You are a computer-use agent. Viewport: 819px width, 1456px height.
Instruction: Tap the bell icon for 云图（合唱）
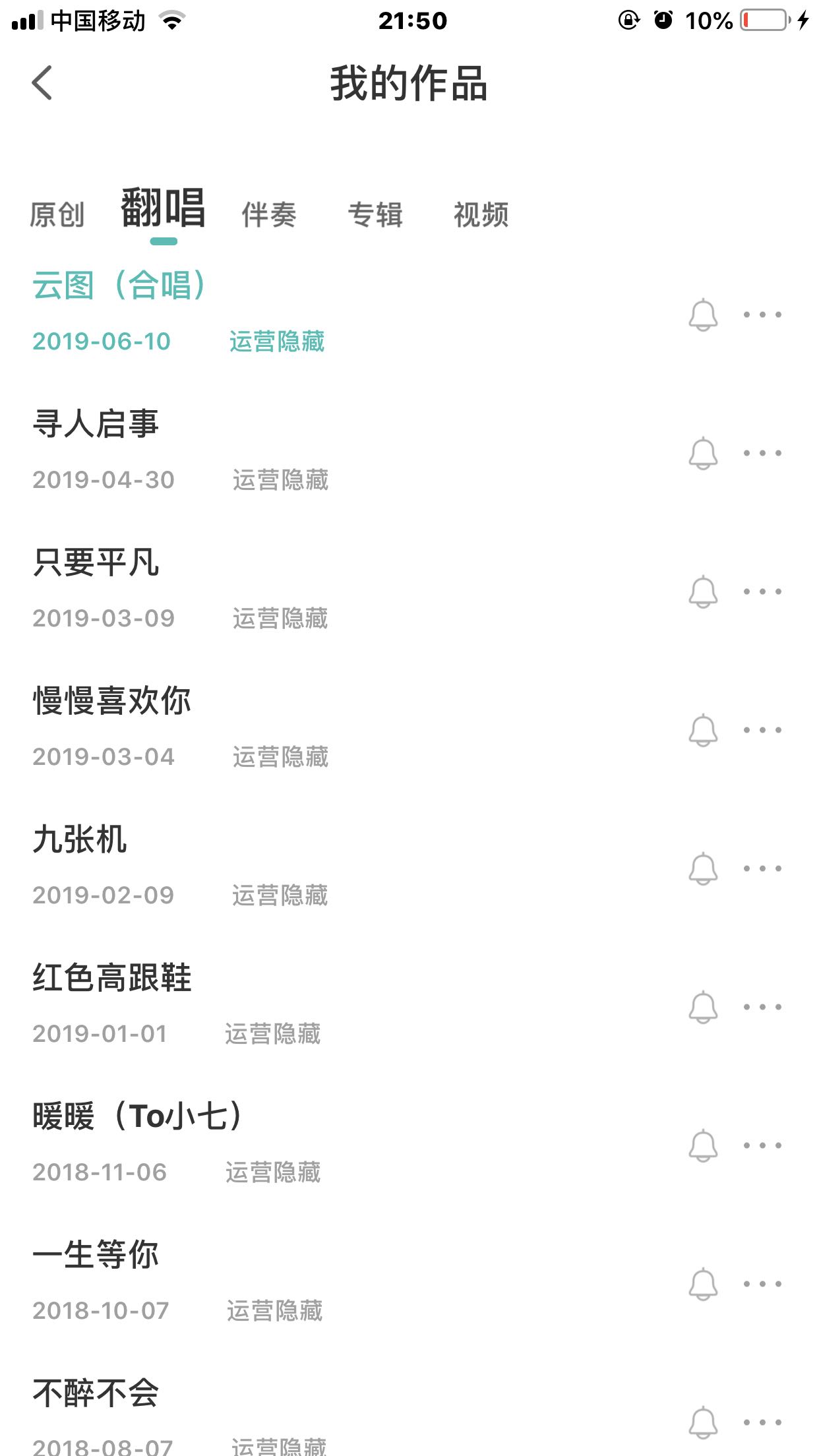click(703, 315)
